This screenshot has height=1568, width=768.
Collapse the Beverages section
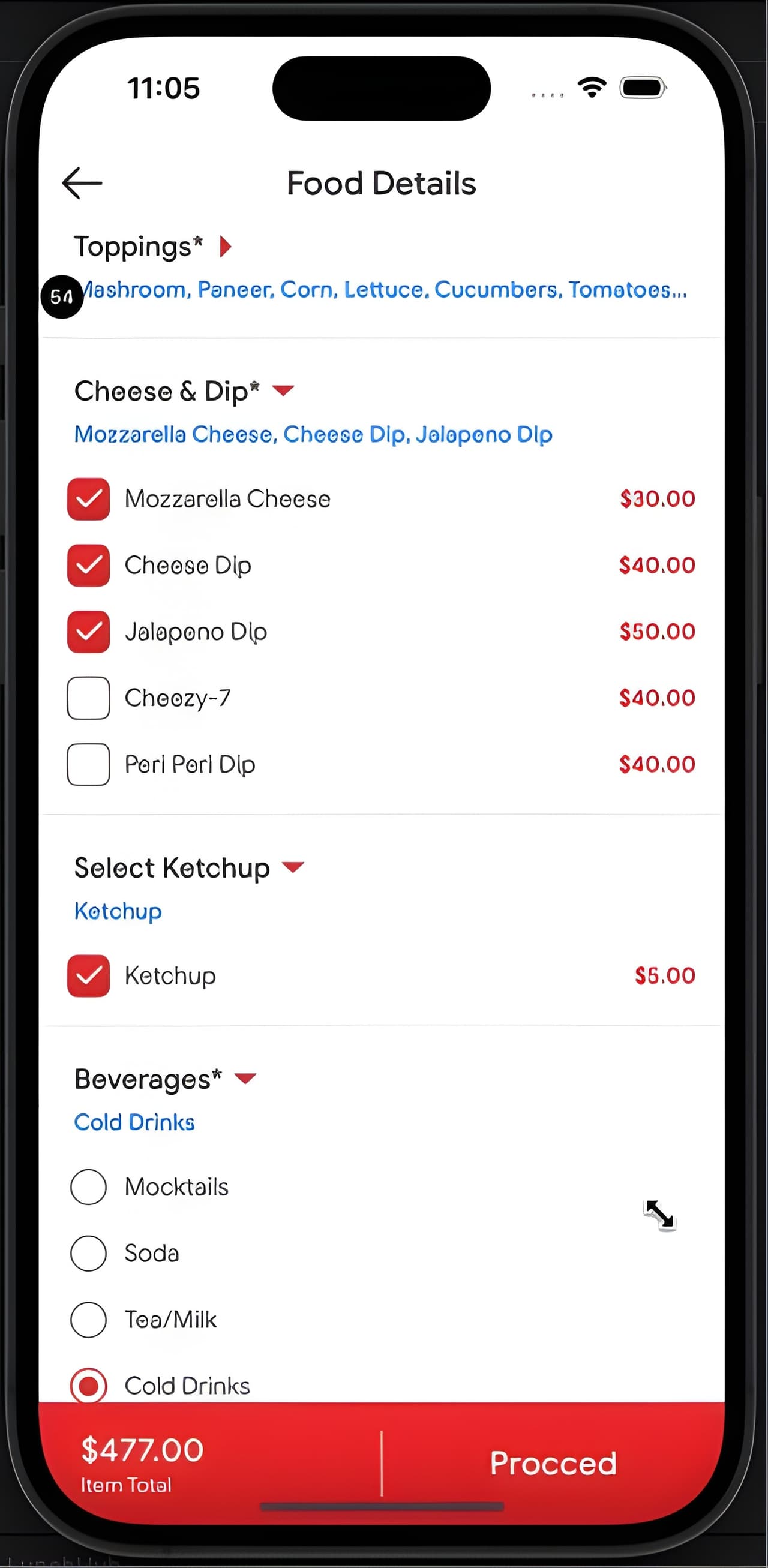coord(245,1079)
